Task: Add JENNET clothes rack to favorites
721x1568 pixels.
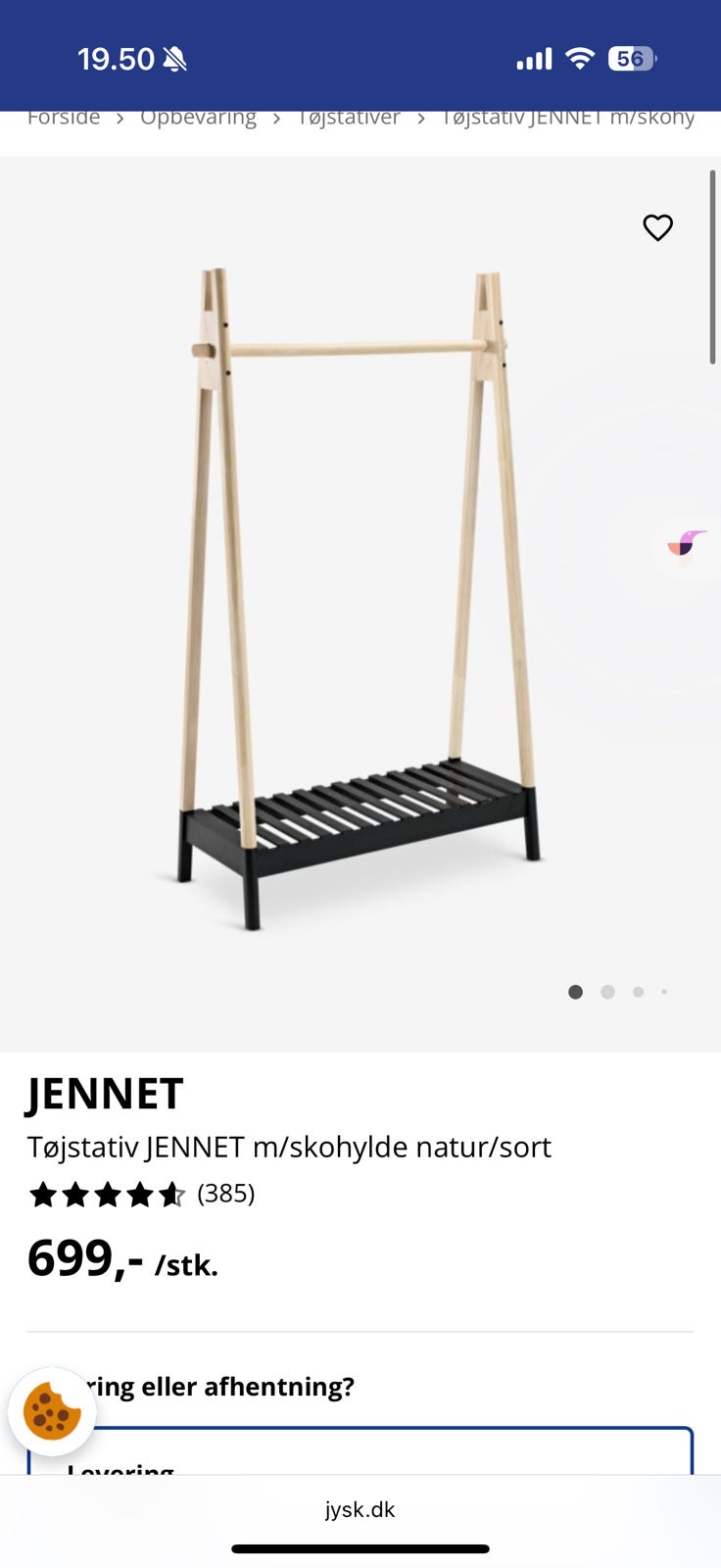Action: pyautogui.click(x=657, y=227)
